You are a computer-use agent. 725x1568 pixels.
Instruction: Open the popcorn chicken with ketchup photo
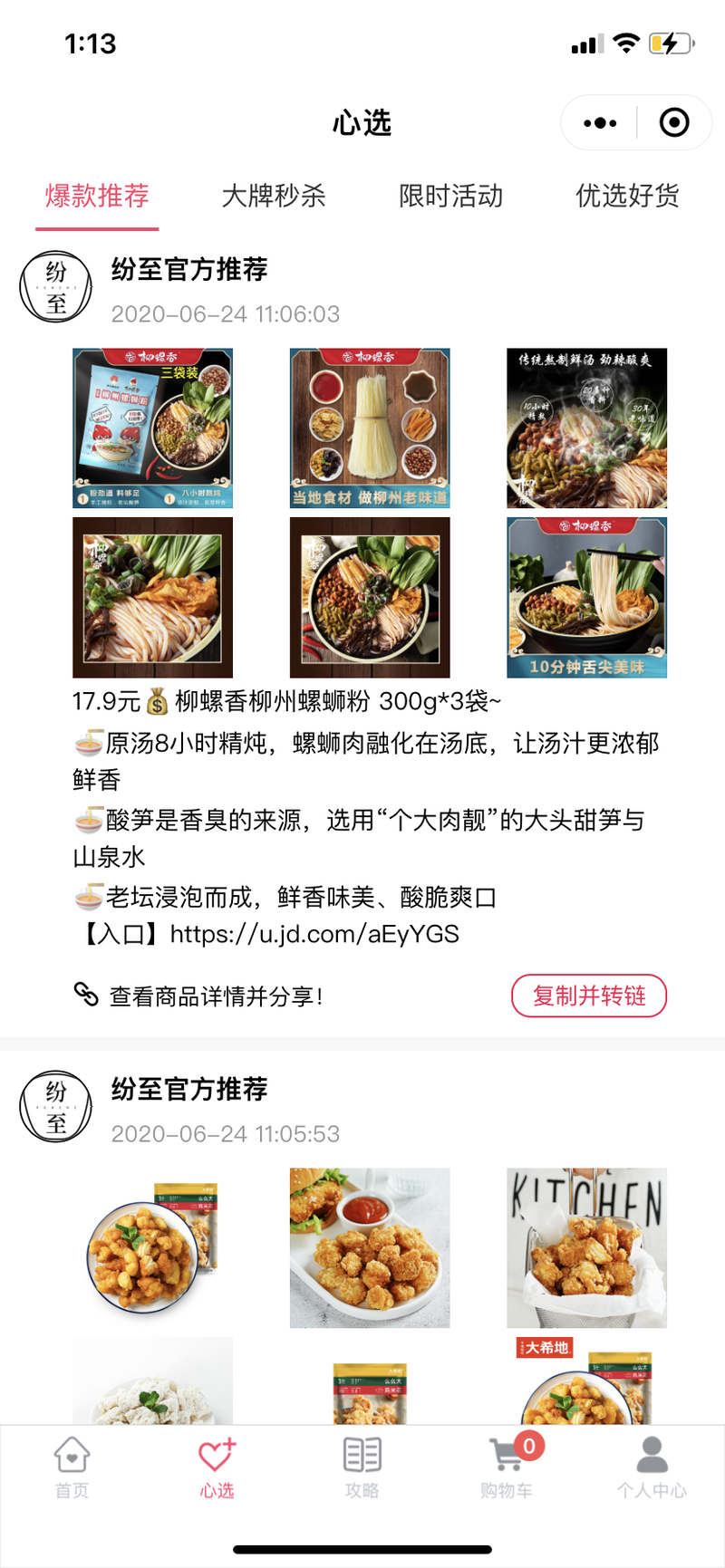370,1247
